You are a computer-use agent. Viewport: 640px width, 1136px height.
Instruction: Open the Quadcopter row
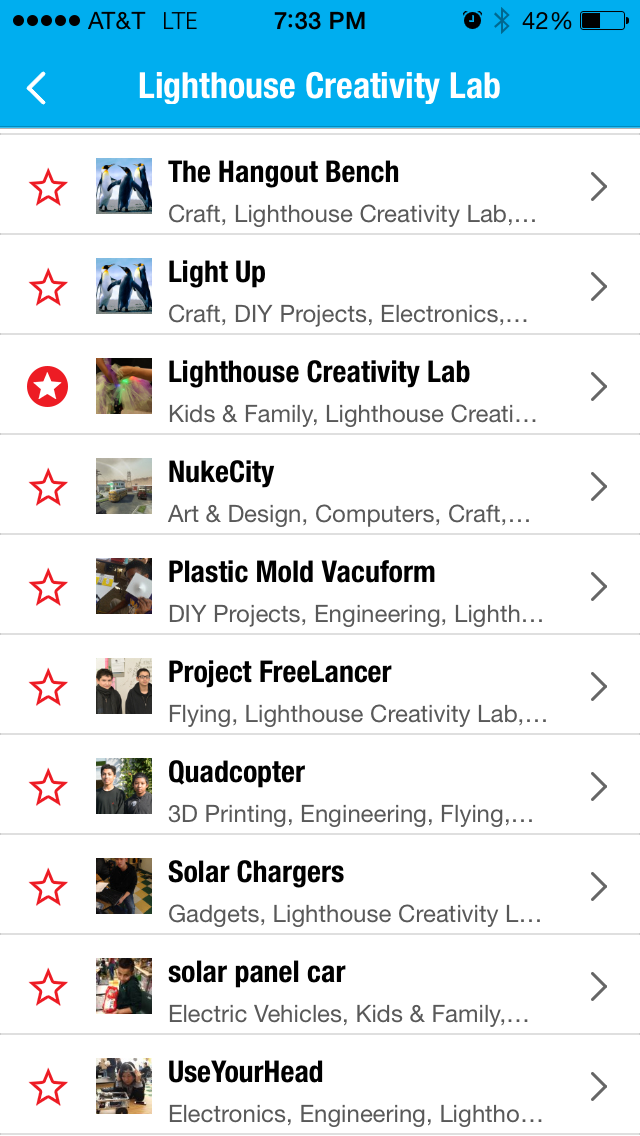320,785
